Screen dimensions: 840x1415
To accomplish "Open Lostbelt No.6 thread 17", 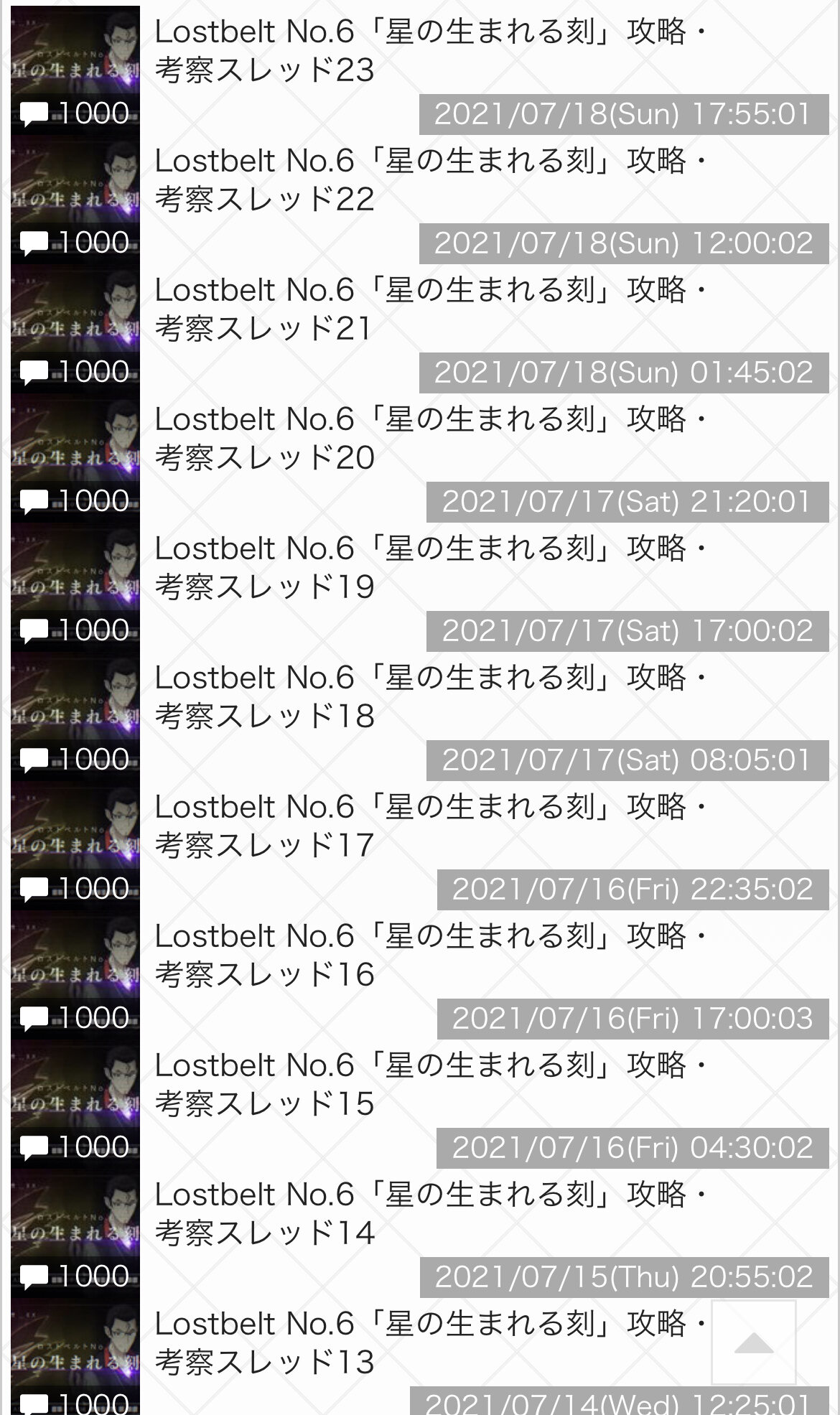I will tap(429, 826).
